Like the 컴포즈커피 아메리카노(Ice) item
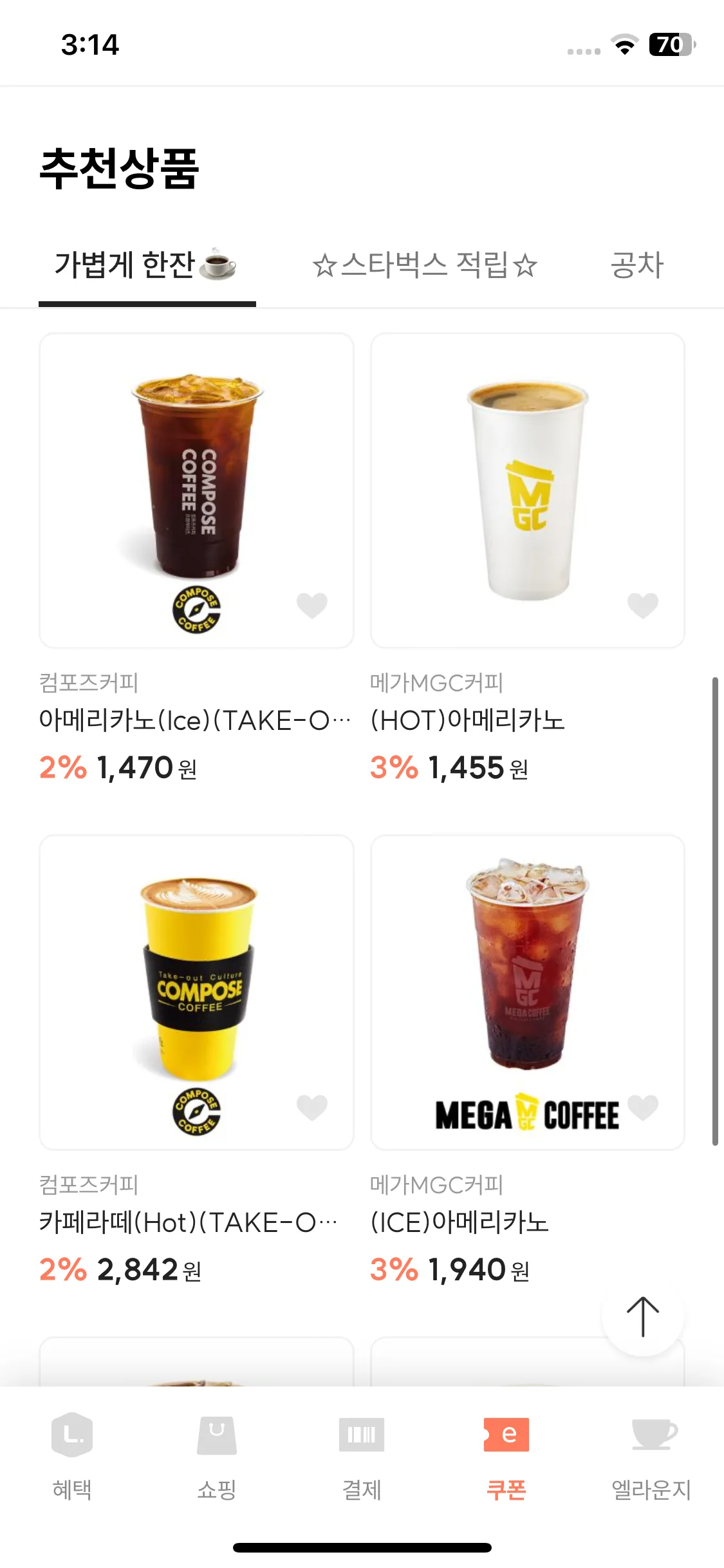This screenshot has height=1568, width=724. pos(312,605)
